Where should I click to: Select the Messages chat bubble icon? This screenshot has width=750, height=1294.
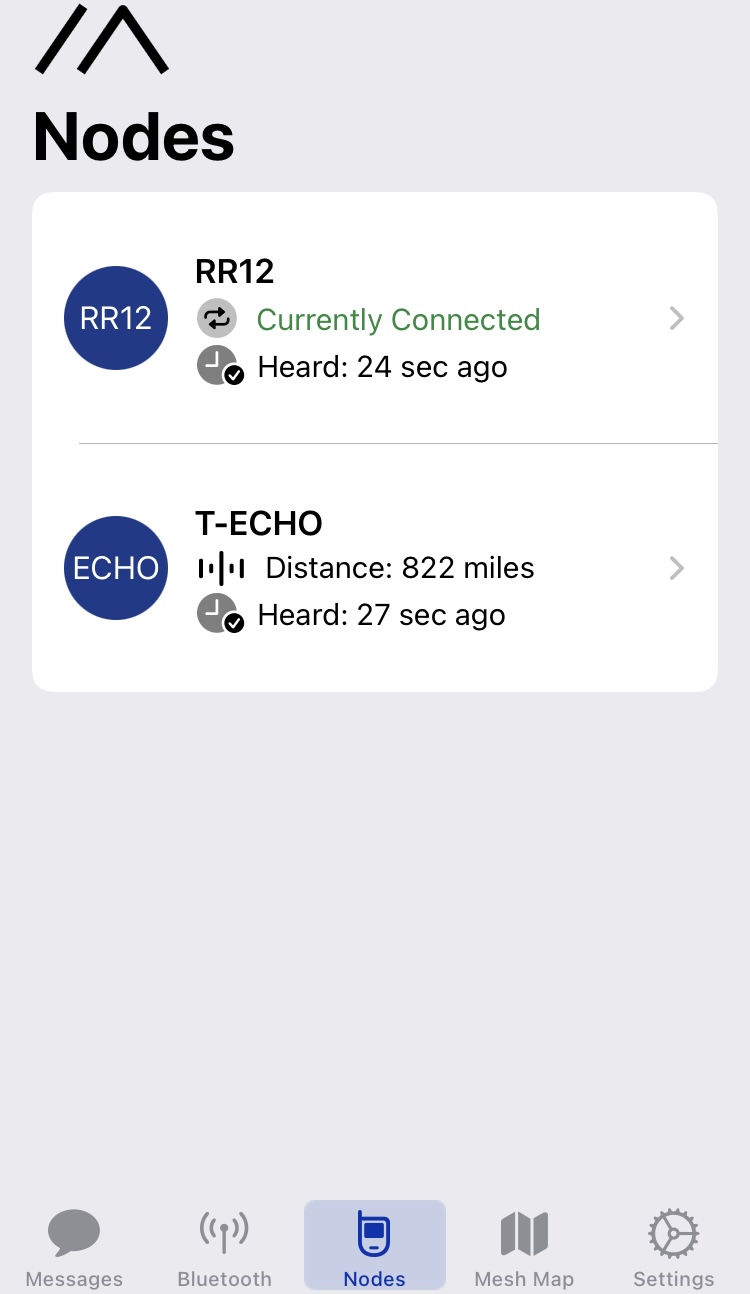(74, 1231)
